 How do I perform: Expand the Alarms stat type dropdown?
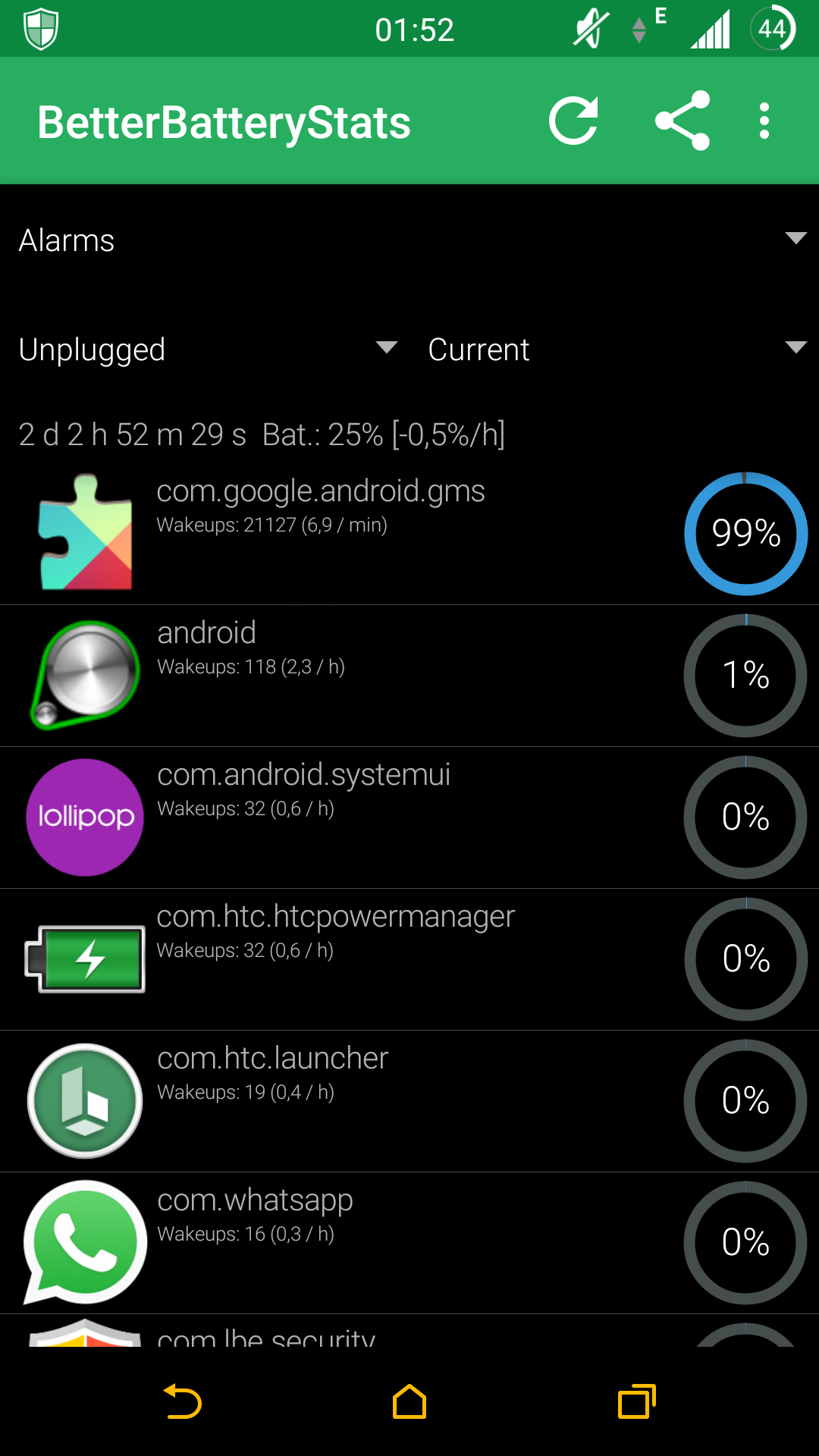tap(409, 240)
